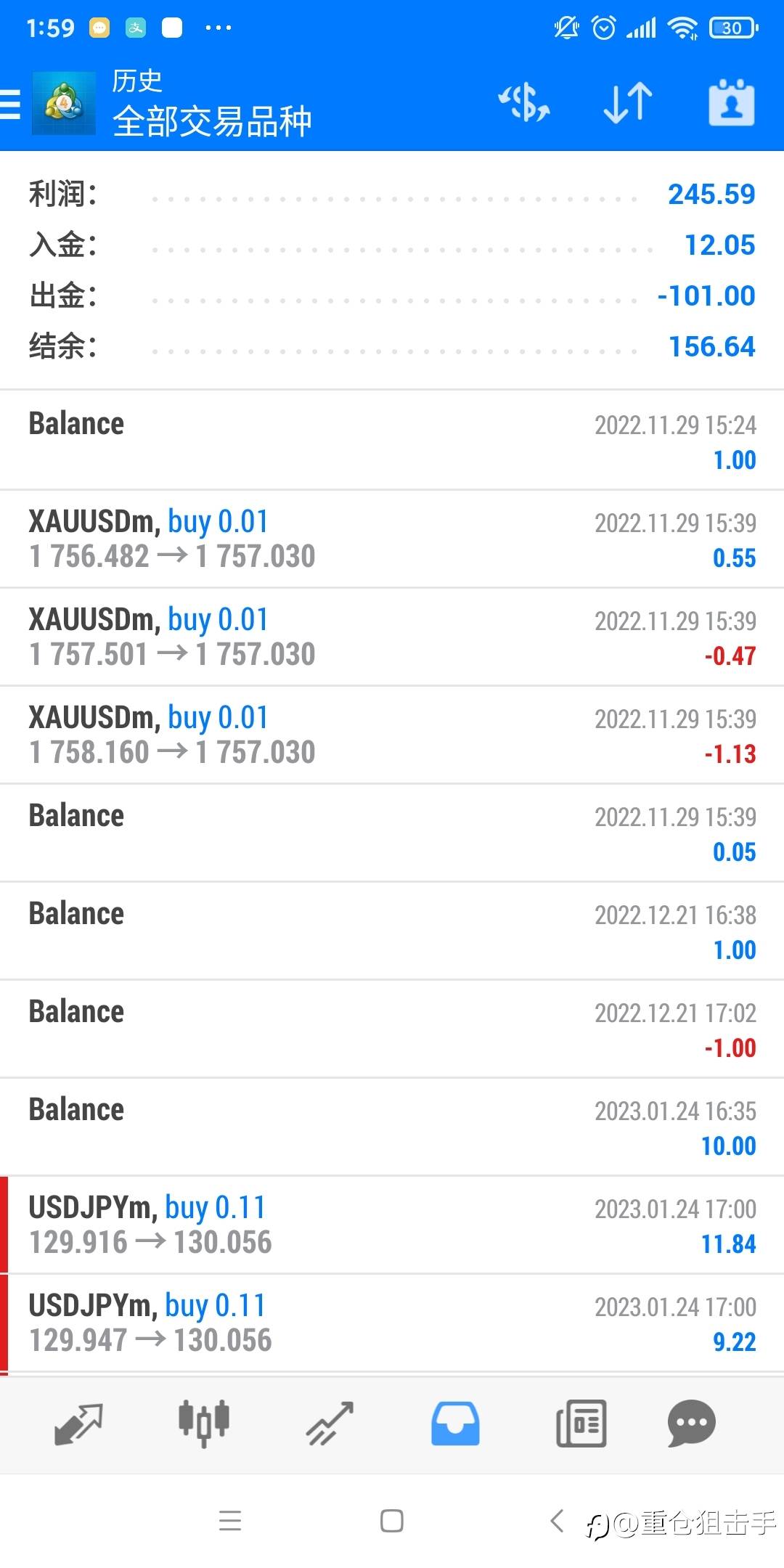
Task: Open the chat messages tab
Action: tap(692, 1424)
